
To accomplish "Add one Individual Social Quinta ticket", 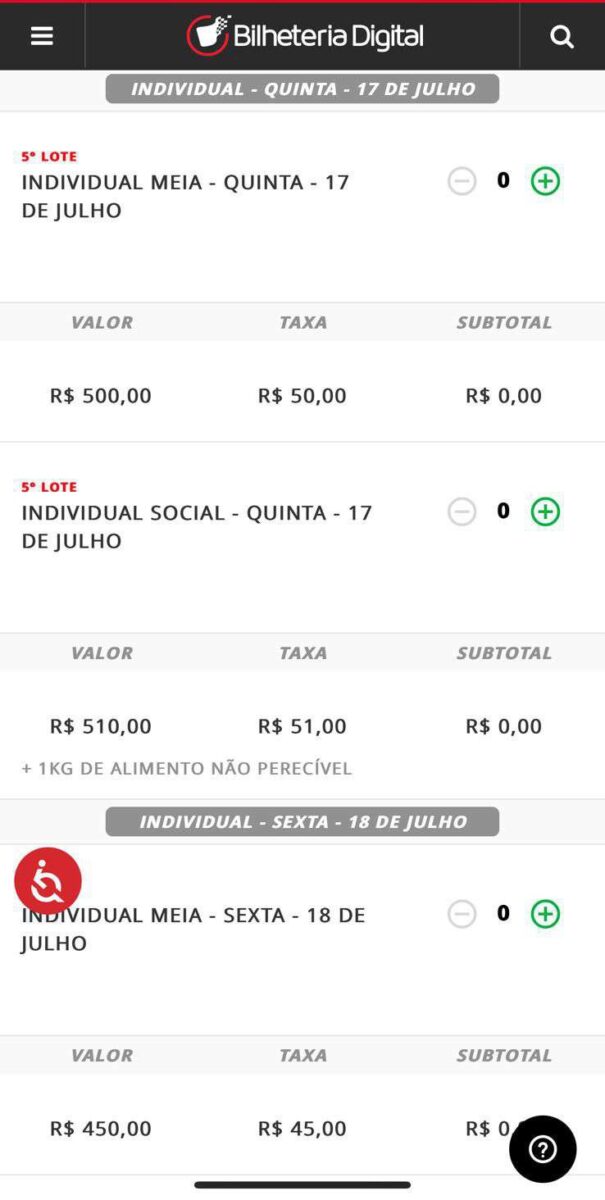I will coord(545,512).
